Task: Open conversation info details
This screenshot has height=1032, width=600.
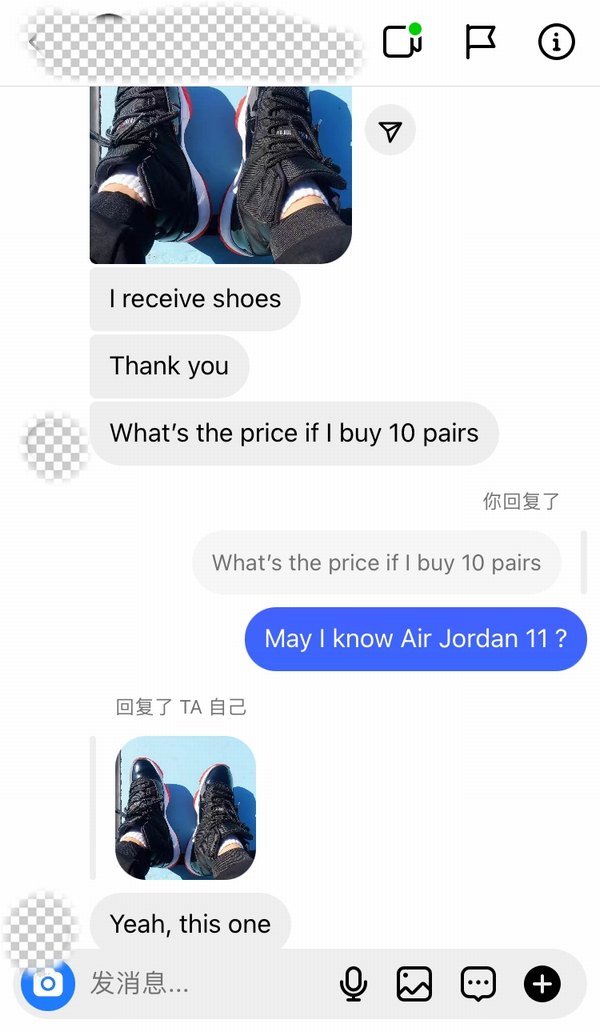Action: point(556,42)
